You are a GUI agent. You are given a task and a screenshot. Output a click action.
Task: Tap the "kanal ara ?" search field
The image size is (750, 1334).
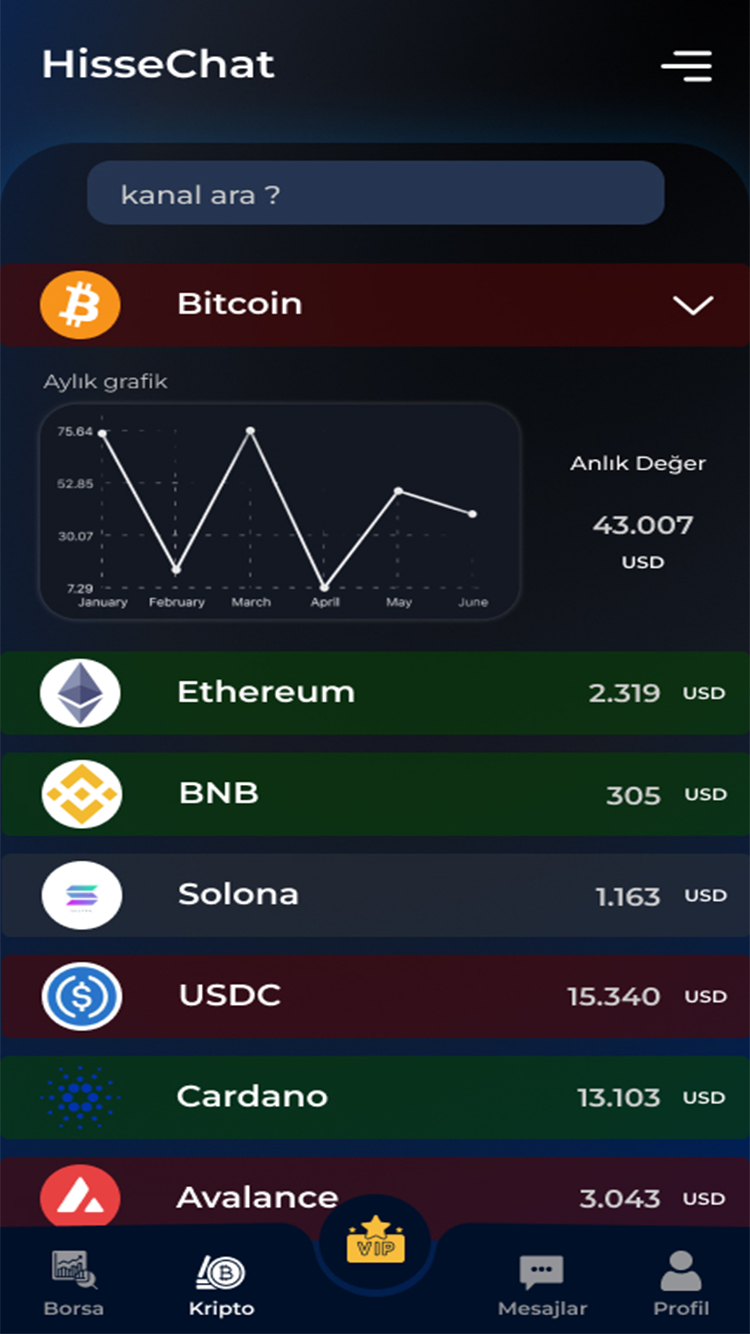tap(375, 193)
